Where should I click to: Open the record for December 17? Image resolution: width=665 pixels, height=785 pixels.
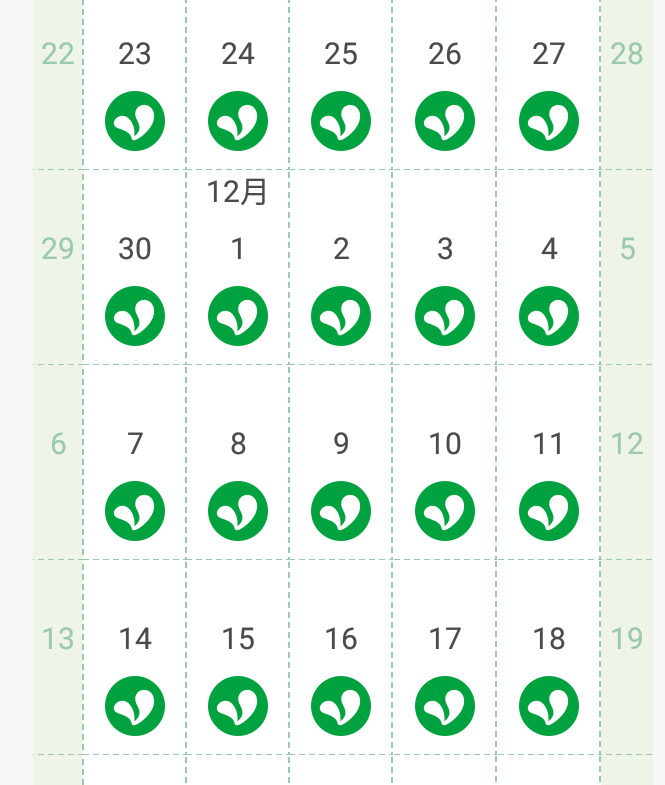click(445, 706)
